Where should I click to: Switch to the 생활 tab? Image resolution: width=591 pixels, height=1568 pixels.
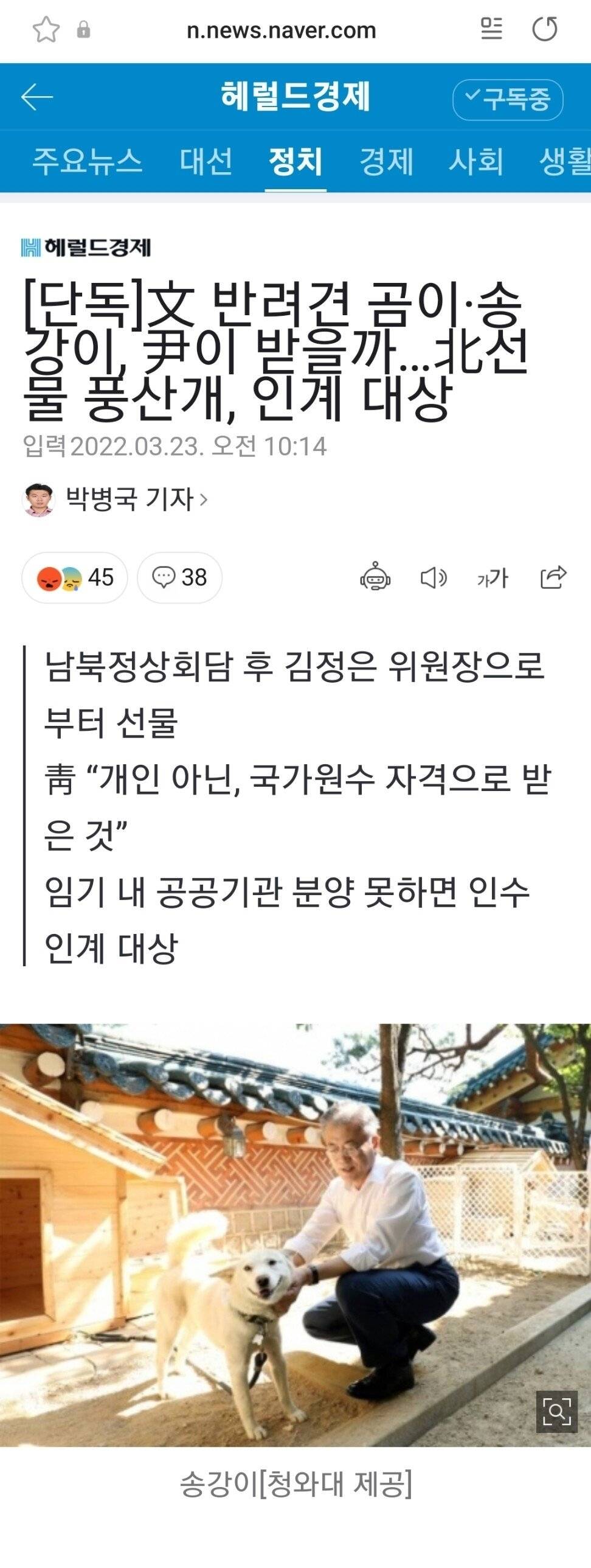point(565,161)
